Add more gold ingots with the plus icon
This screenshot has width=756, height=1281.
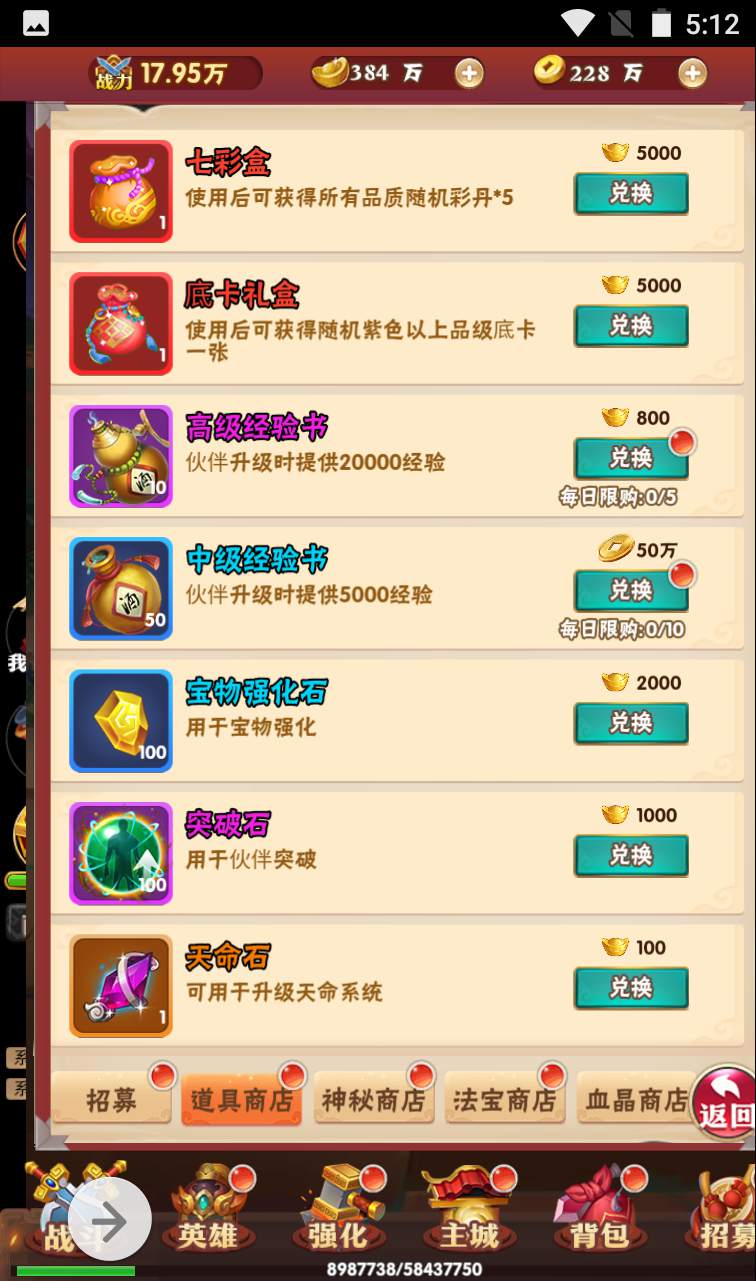pos(469,73)
